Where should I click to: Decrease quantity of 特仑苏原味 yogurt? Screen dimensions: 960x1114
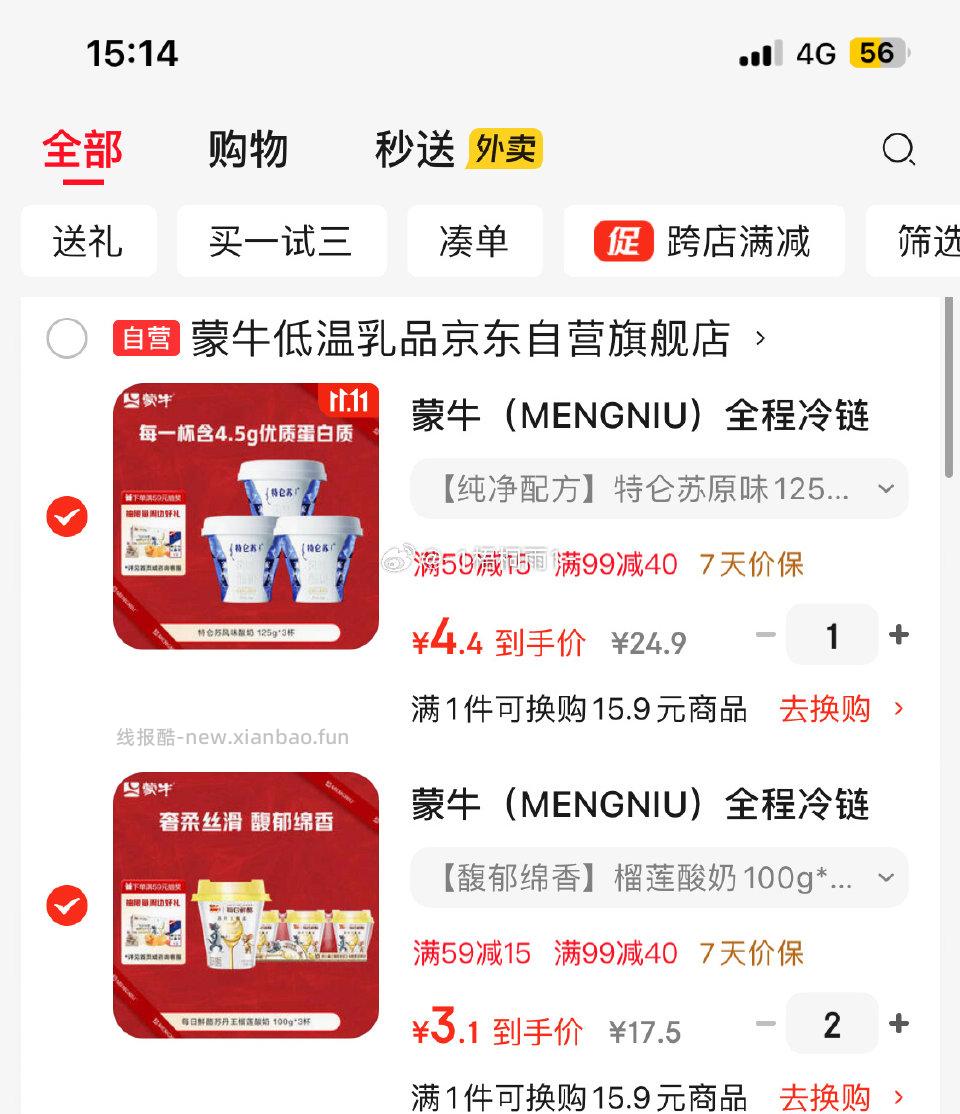coord(765,635)
